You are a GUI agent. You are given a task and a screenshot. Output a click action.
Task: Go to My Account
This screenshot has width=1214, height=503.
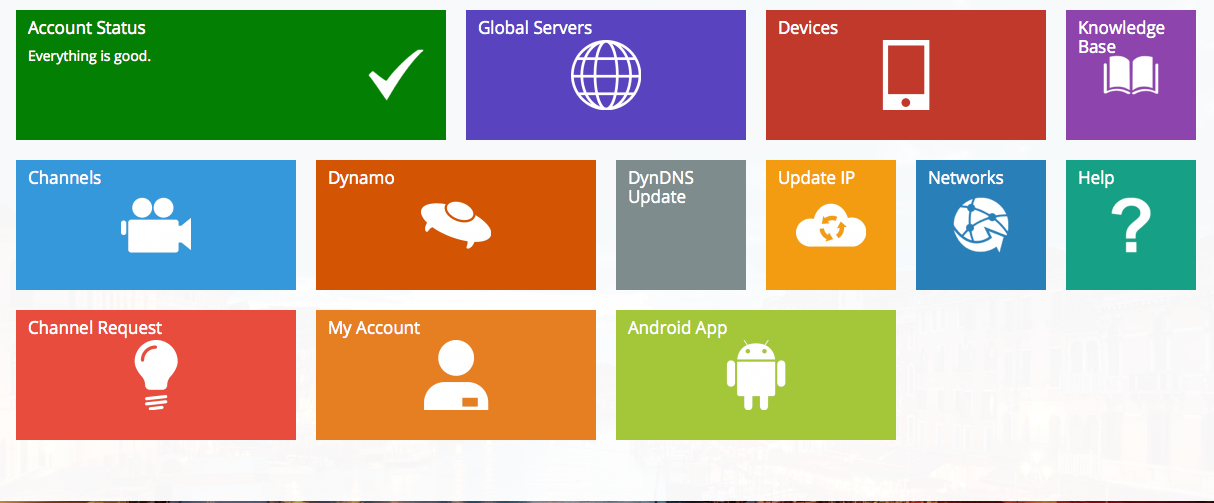(x=455, y=375)
